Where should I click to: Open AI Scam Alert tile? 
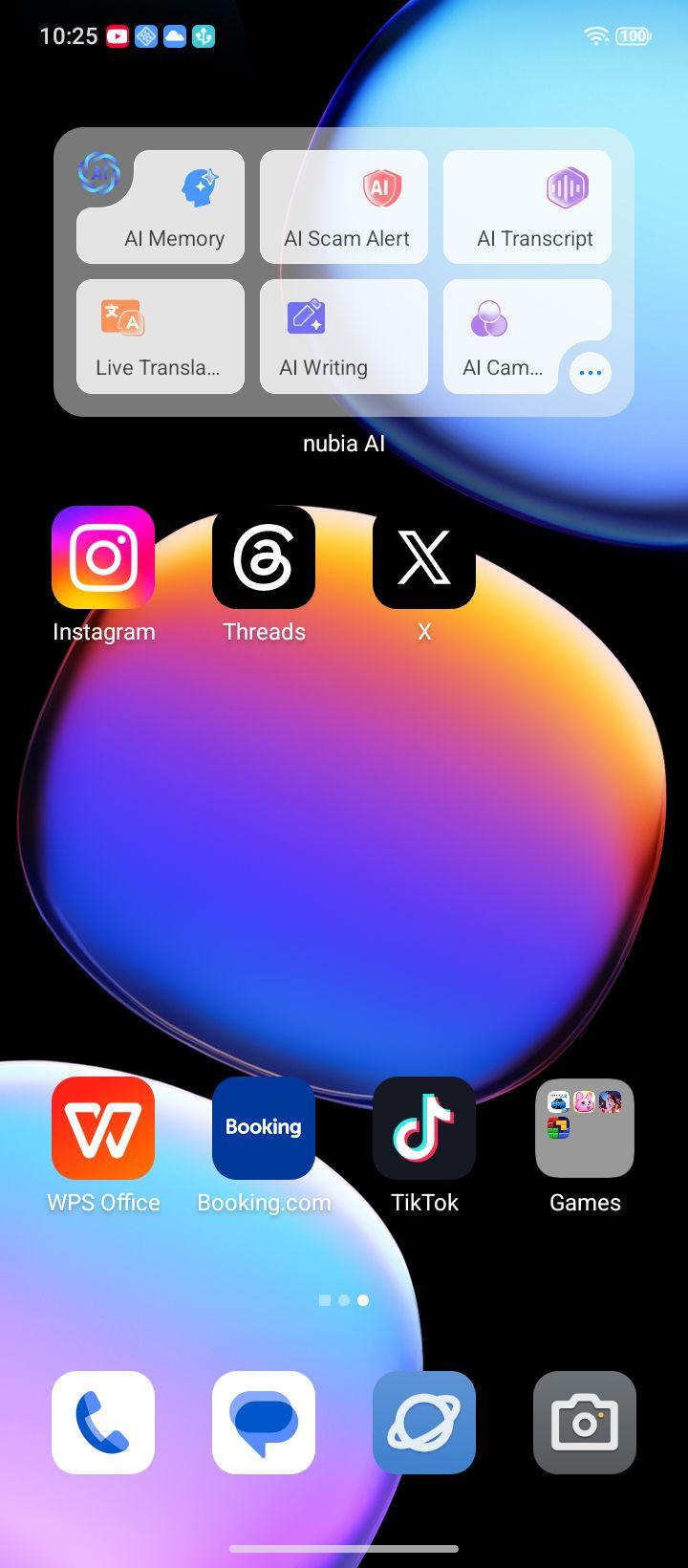click(x=344, y=207)
